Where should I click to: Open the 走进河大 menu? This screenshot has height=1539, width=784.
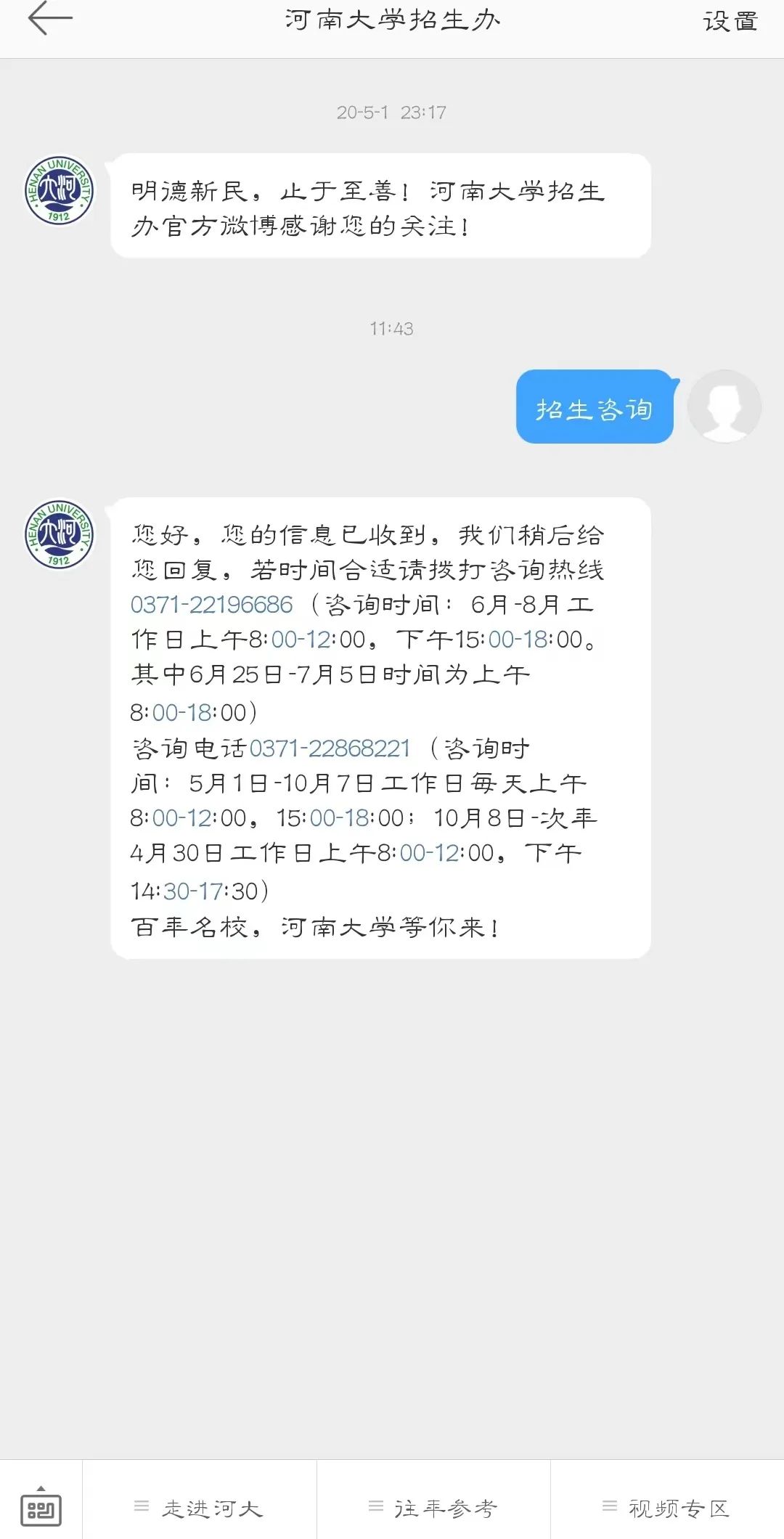200,1509
